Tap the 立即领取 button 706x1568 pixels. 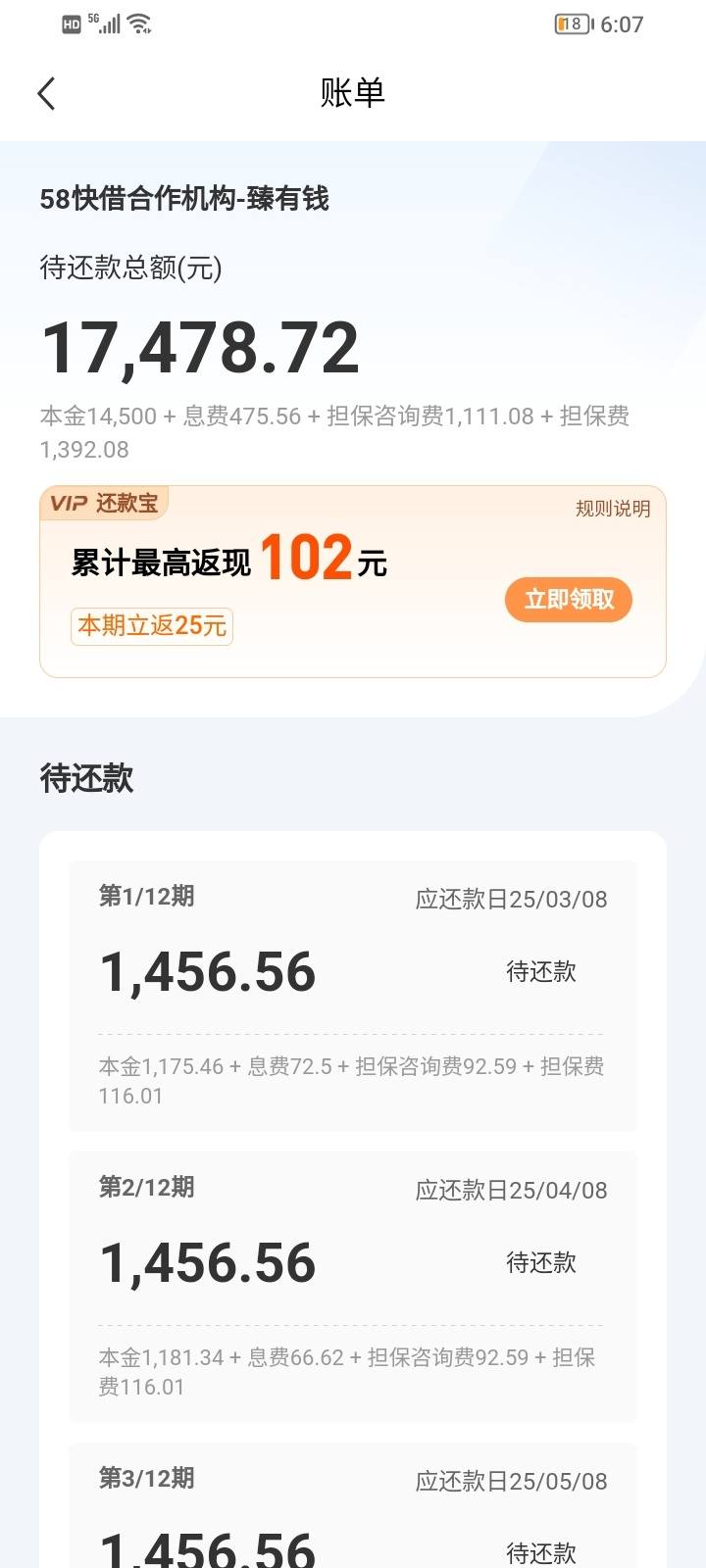[569, 600]
